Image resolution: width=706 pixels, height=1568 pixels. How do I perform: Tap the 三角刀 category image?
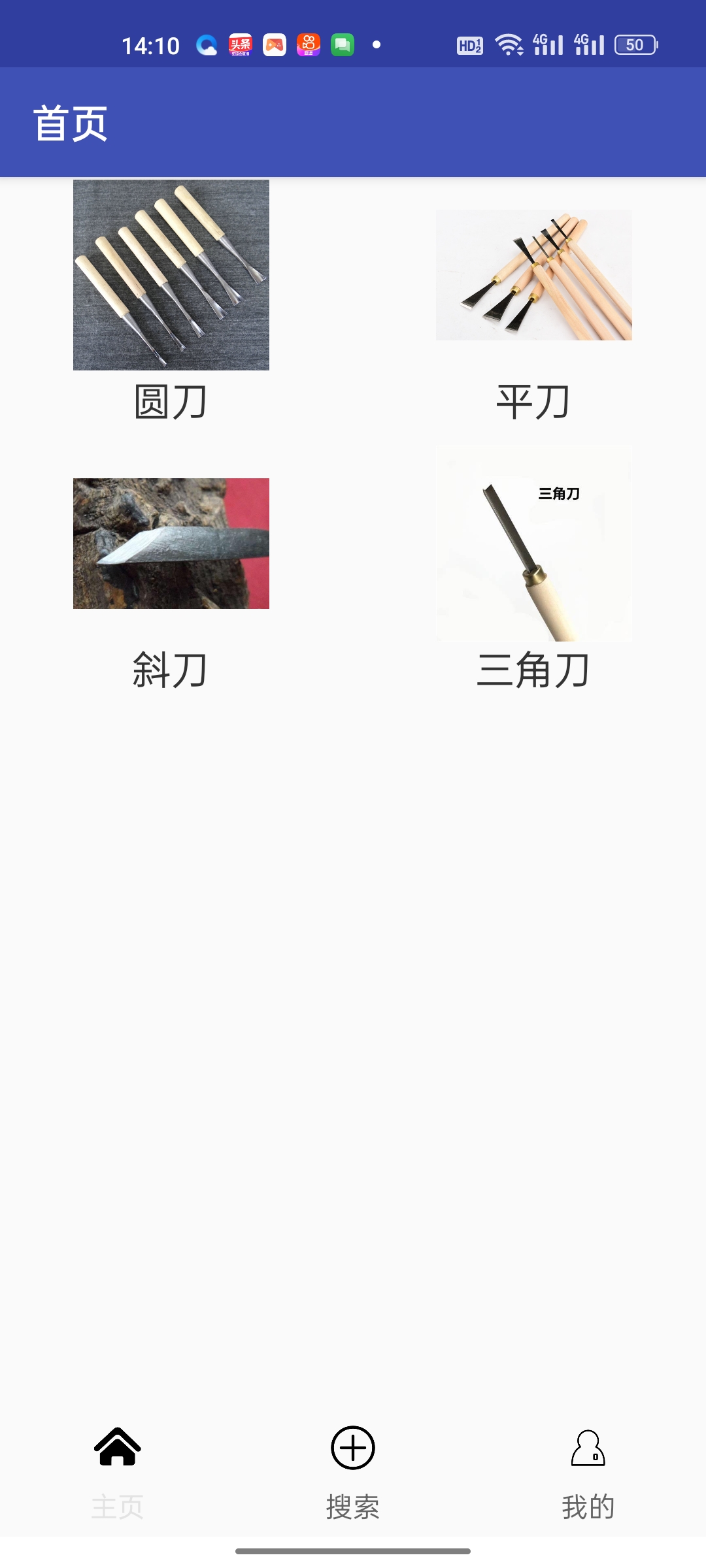pyautogui.click(x=534, y=544)
